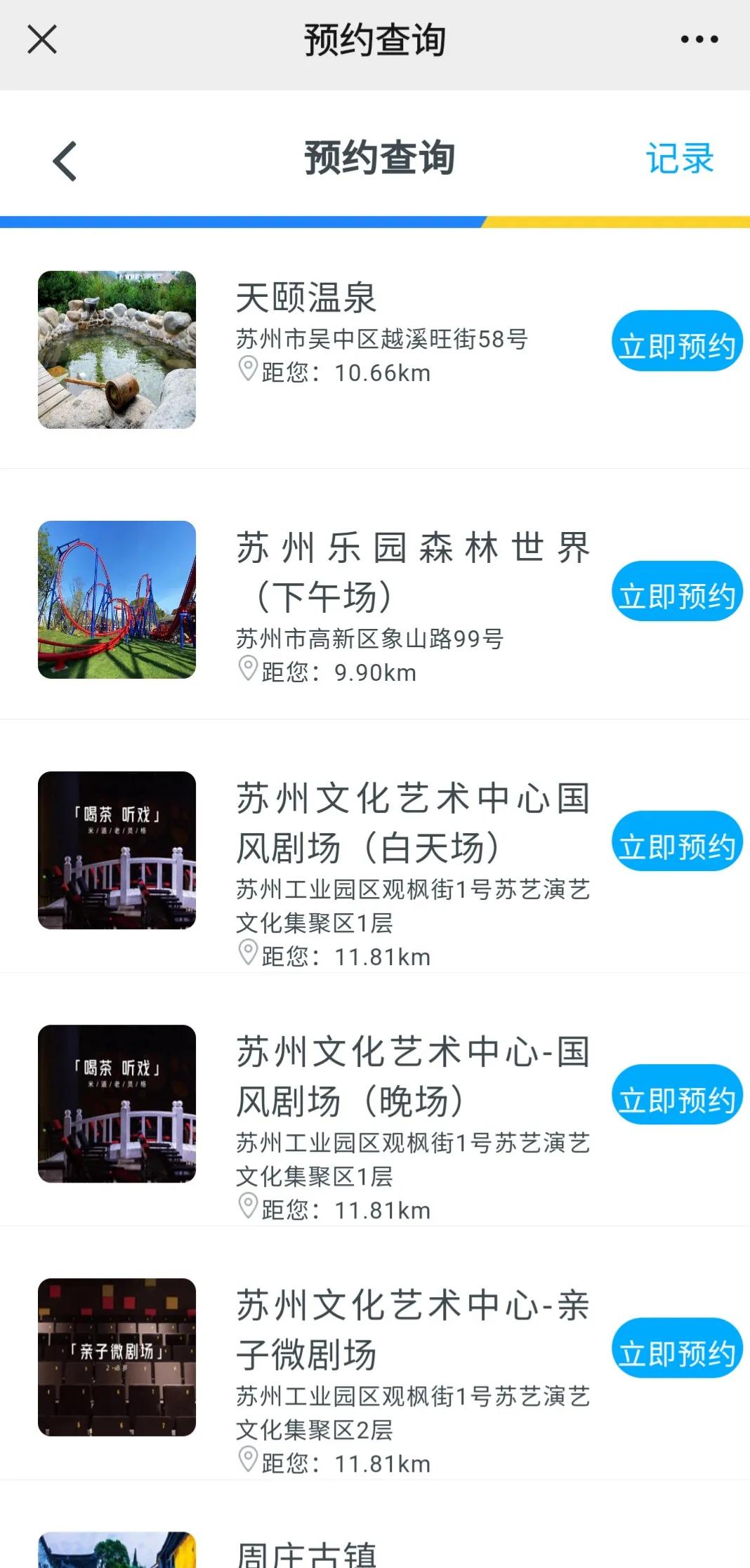Image resolution: width=750 pixels, height=1568 pixels.
Task: Tap the 天颐温泉 hot spring thumbnail
Action: pyautogui.click(x=117, y=349)
